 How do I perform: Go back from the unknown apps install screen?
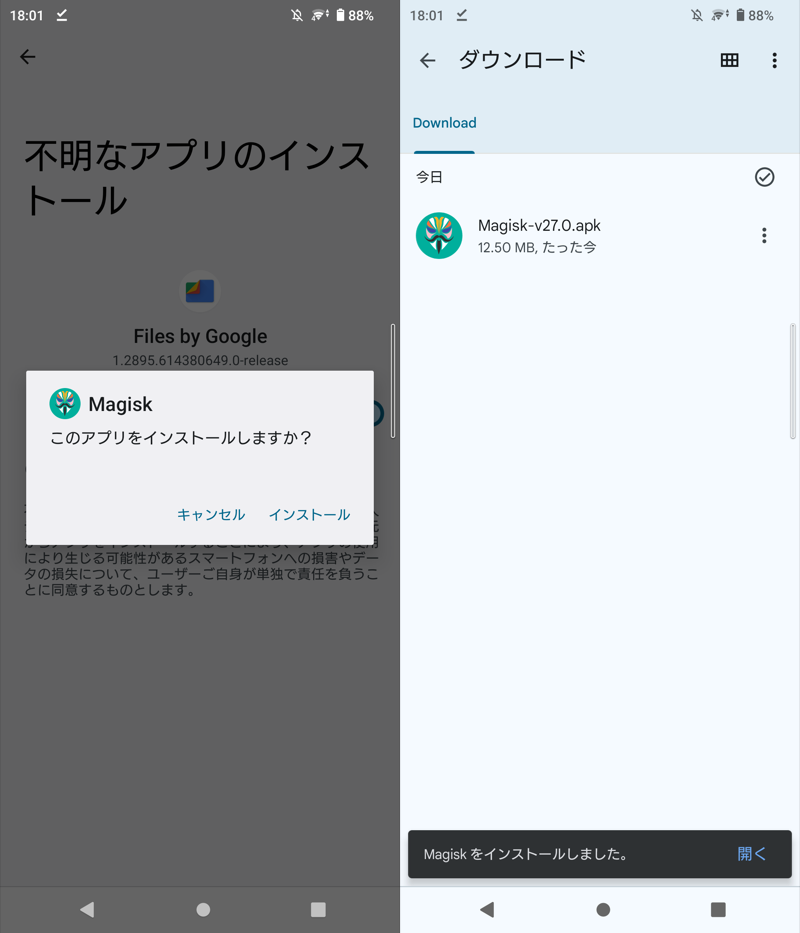[28, 57]
